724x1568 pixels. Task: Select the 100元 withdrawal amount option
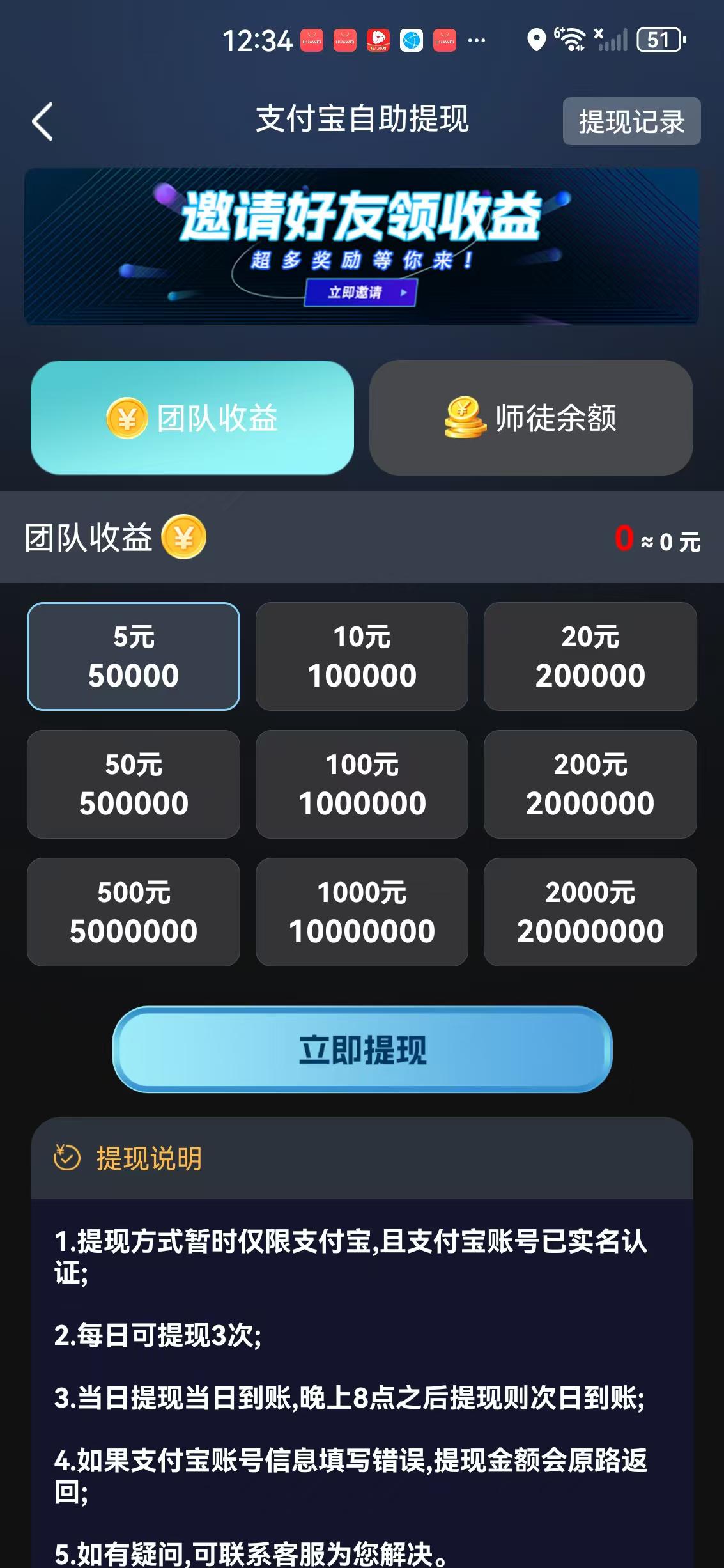point(362,784)
